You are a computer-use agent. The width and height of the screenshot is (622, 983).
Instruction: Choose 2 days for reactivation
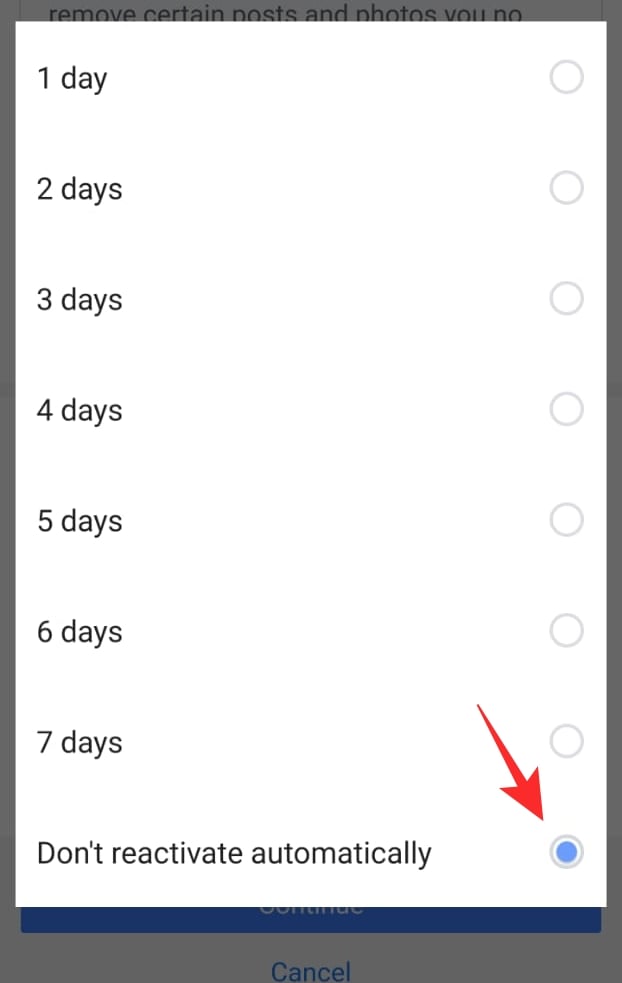pyautogui.click(x=566, y=188)
